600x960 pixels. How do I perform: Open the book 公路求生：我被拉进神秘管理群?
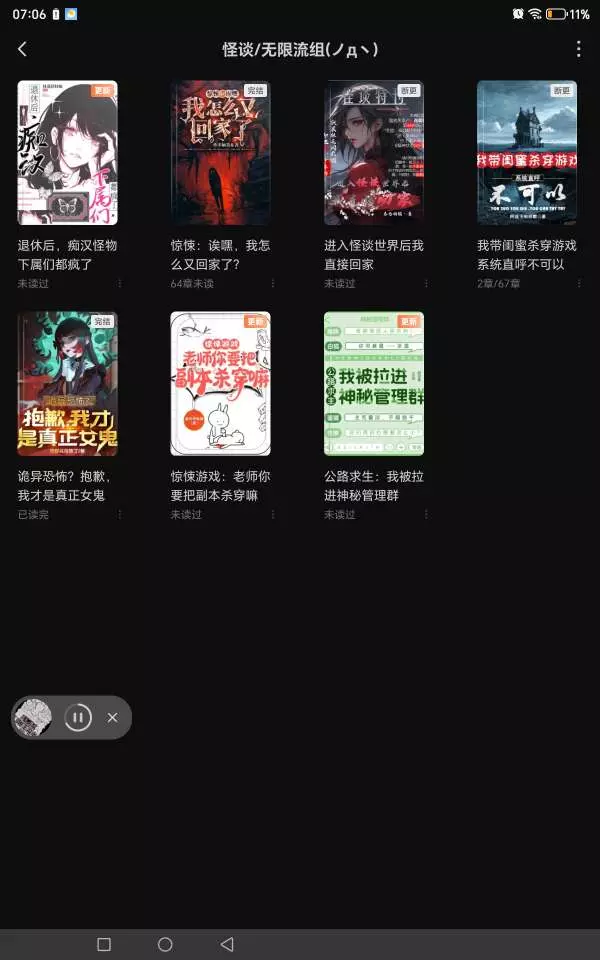point(373,384)
